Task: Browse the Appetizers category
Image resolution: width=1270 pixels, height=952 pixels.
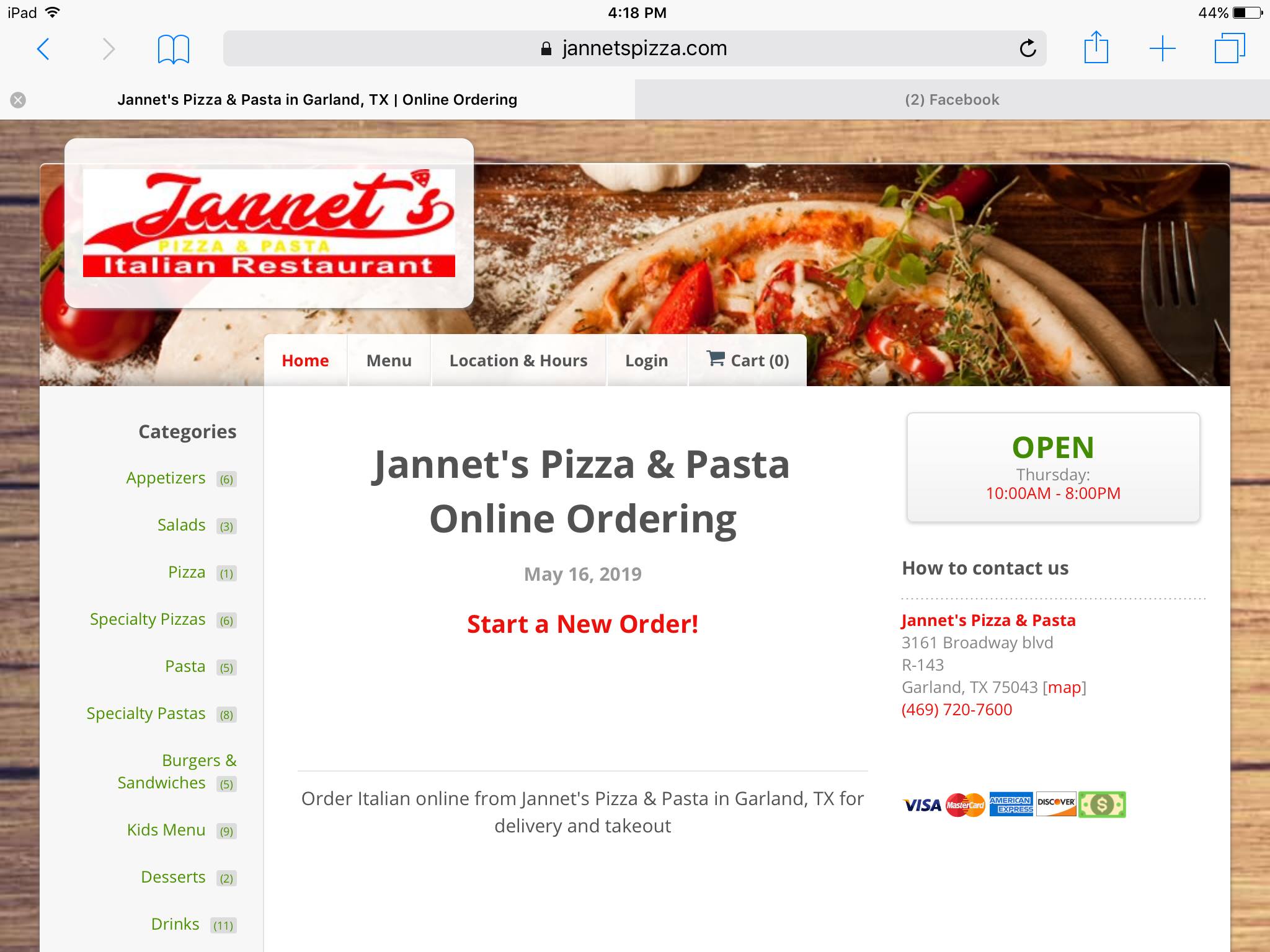Action: (166, 478)
